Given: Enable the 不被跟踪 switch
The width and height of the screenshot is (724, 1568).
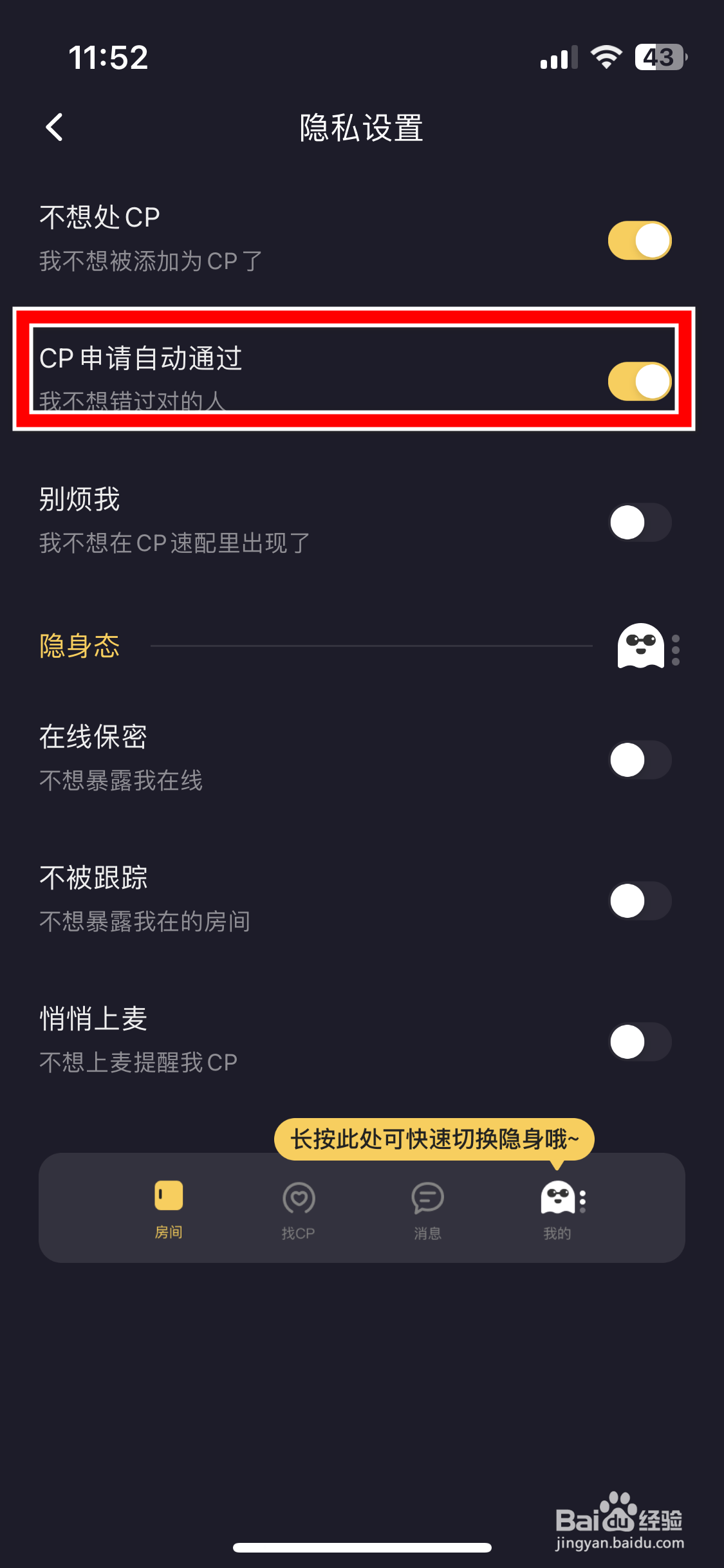Looking at the screenshot, I should point(639,900).
